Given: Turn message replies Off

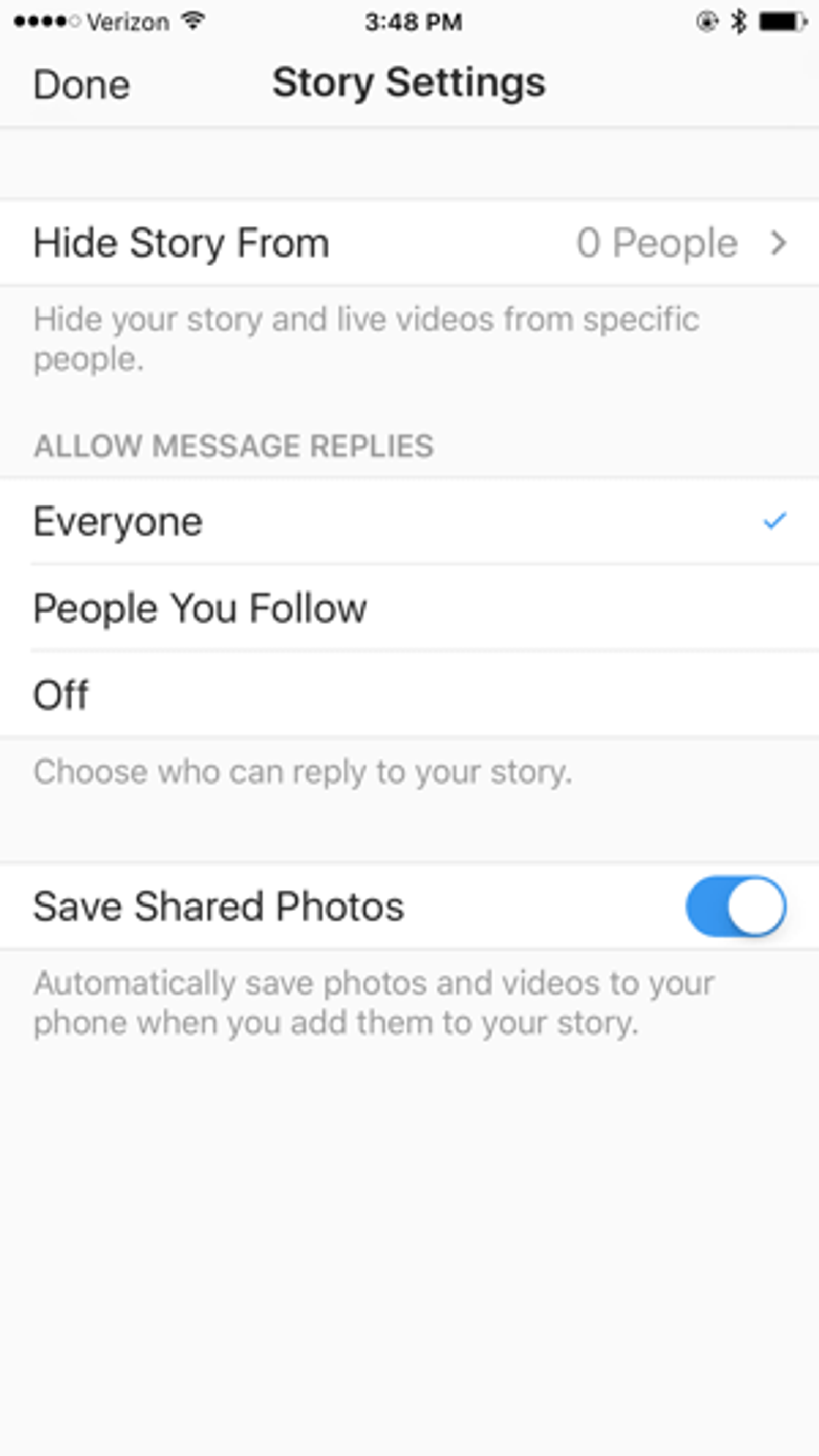Looking at the screenshot, I should [409, 694].
